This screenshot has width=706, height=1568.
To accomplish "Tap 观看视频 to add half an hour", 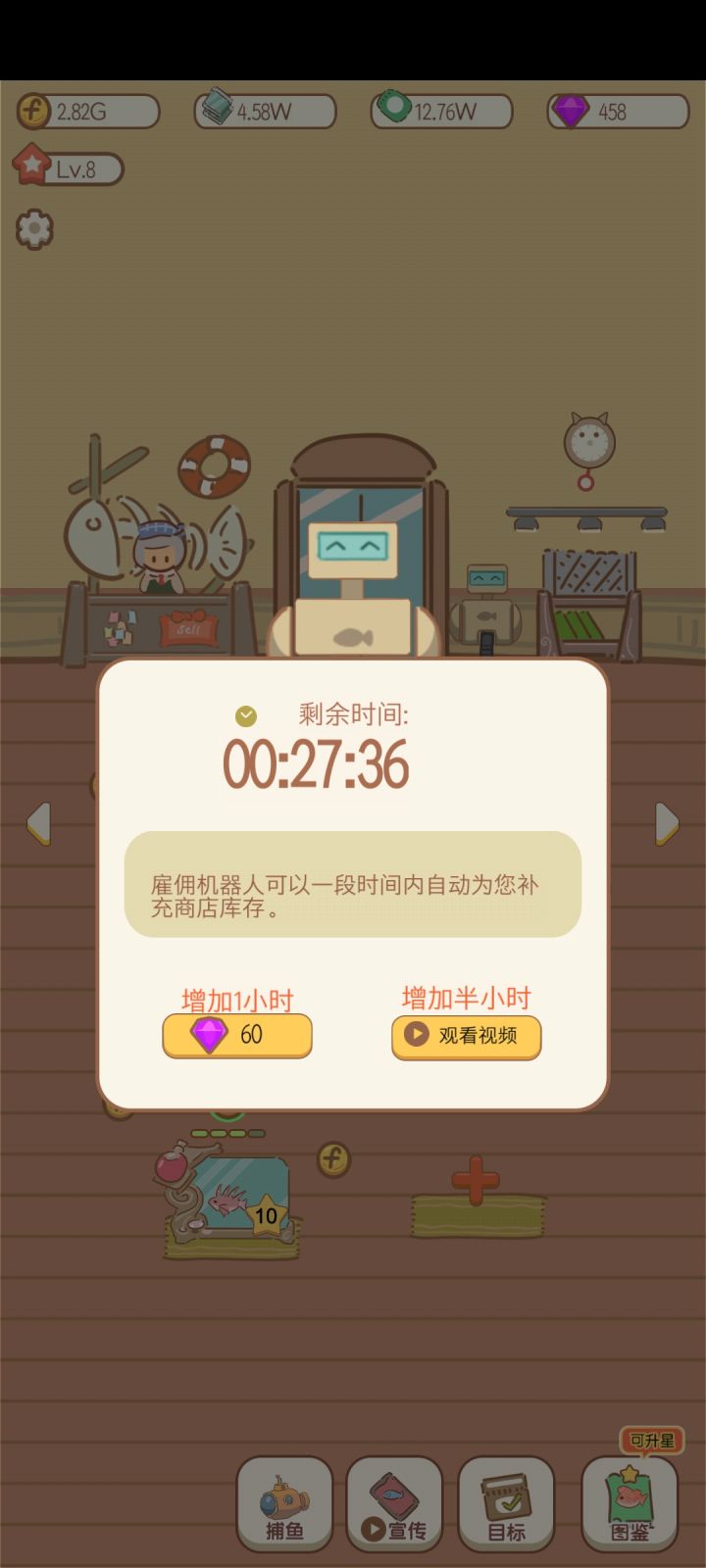I will pyautogui.click(x=467, y=1037).
